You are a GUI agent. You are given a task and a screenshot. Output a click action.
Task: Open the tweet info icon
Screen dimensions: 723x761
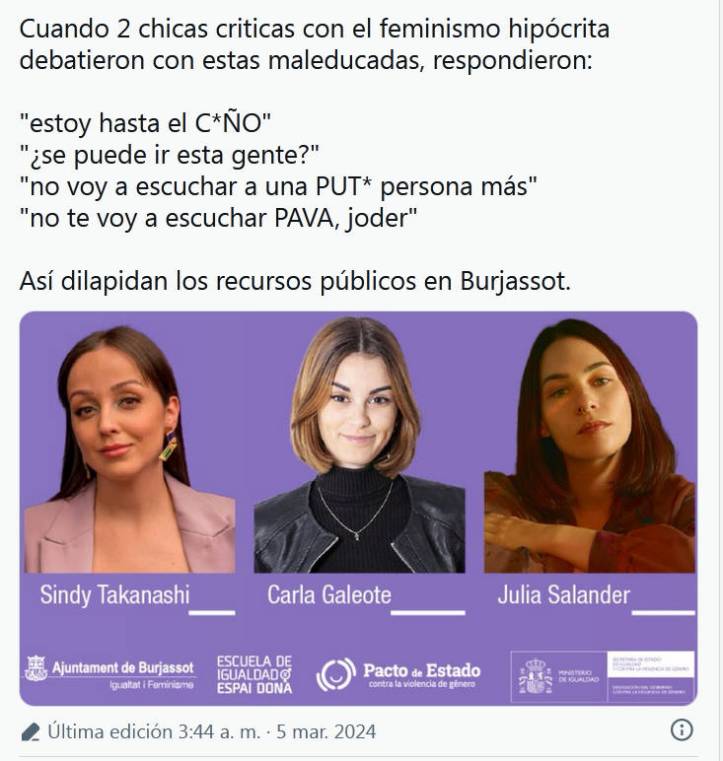681,730
